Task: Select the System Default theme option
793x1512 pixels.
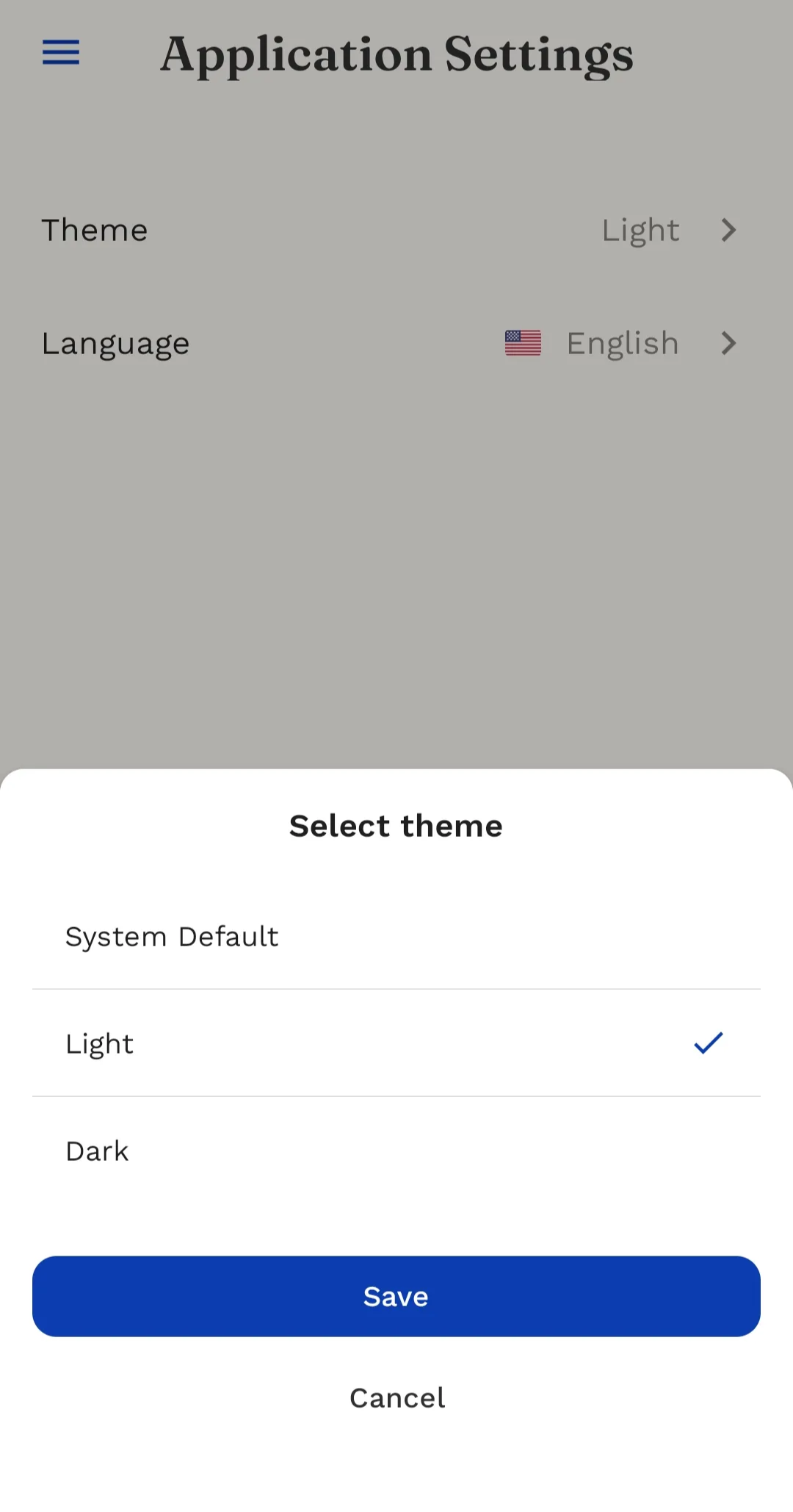Action: (396, 937)
